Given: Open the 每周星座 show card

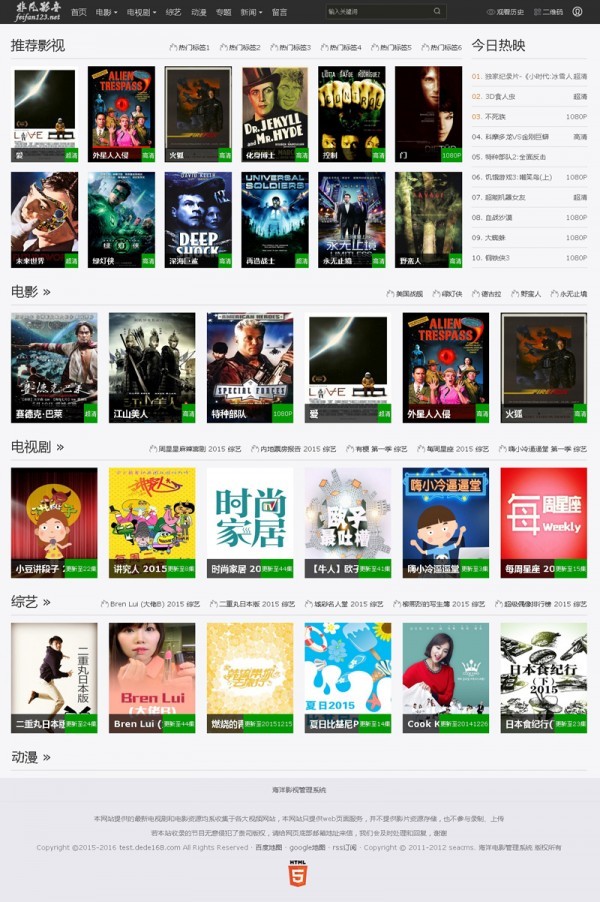Looking at the screenshot, I should pyautogui.click(x=543, y=522).
